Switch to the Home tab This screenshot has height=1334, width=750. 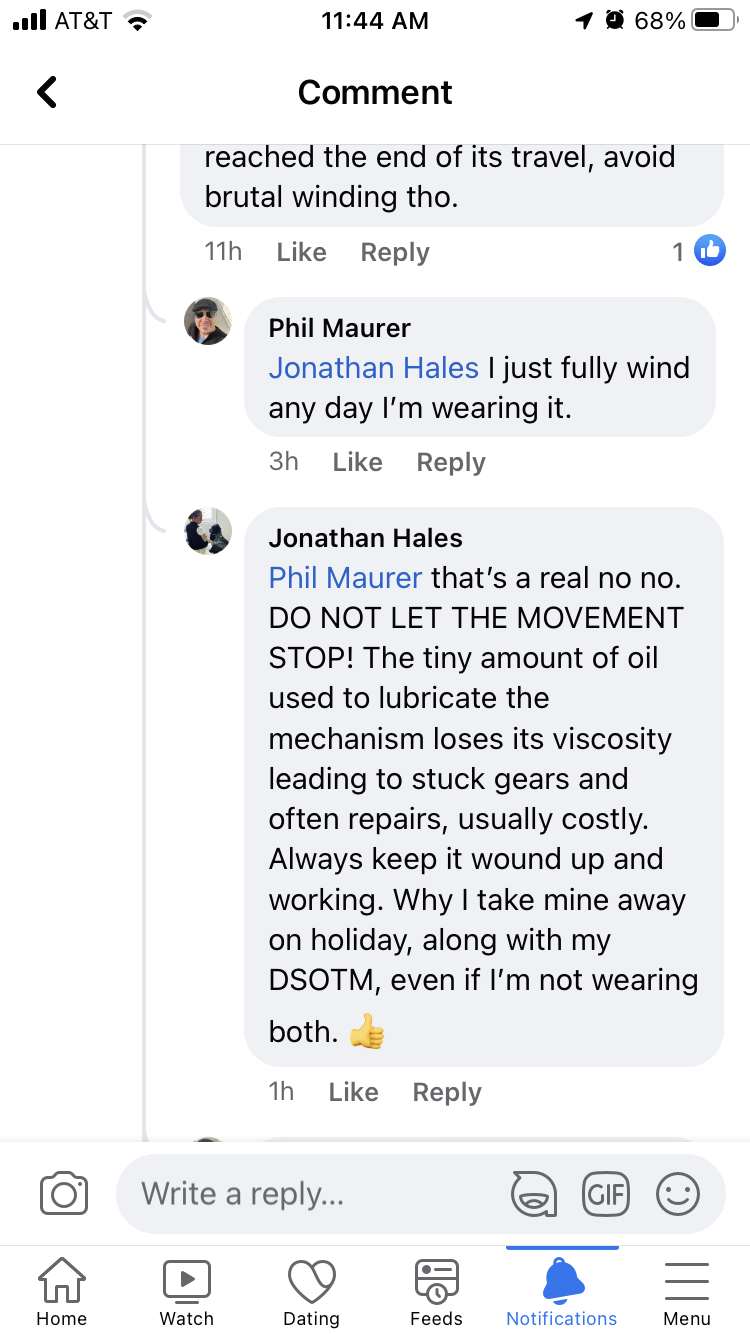click(x=62, y=1292)
